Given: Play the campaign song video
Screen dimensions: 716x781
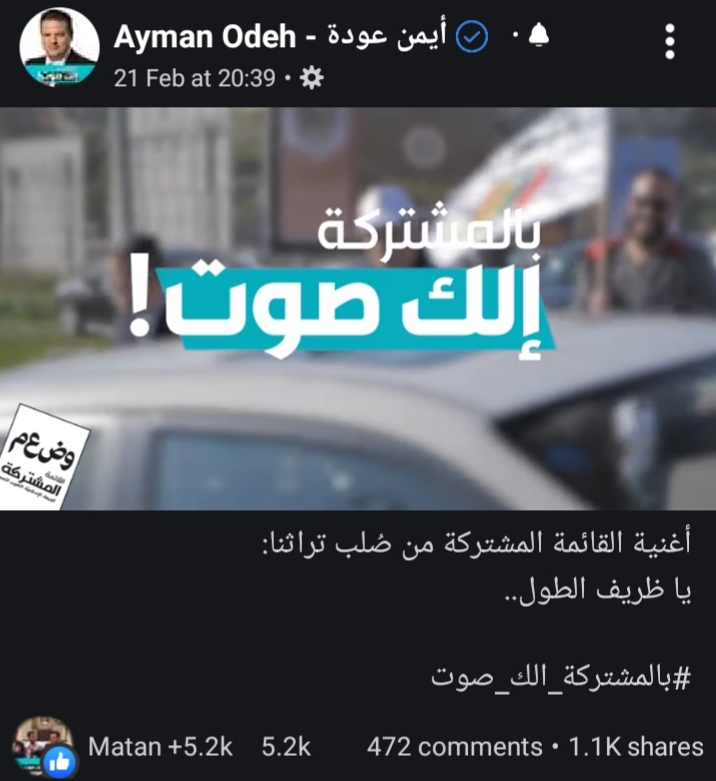Looking at the screenshot, I should tap(358, 308).
